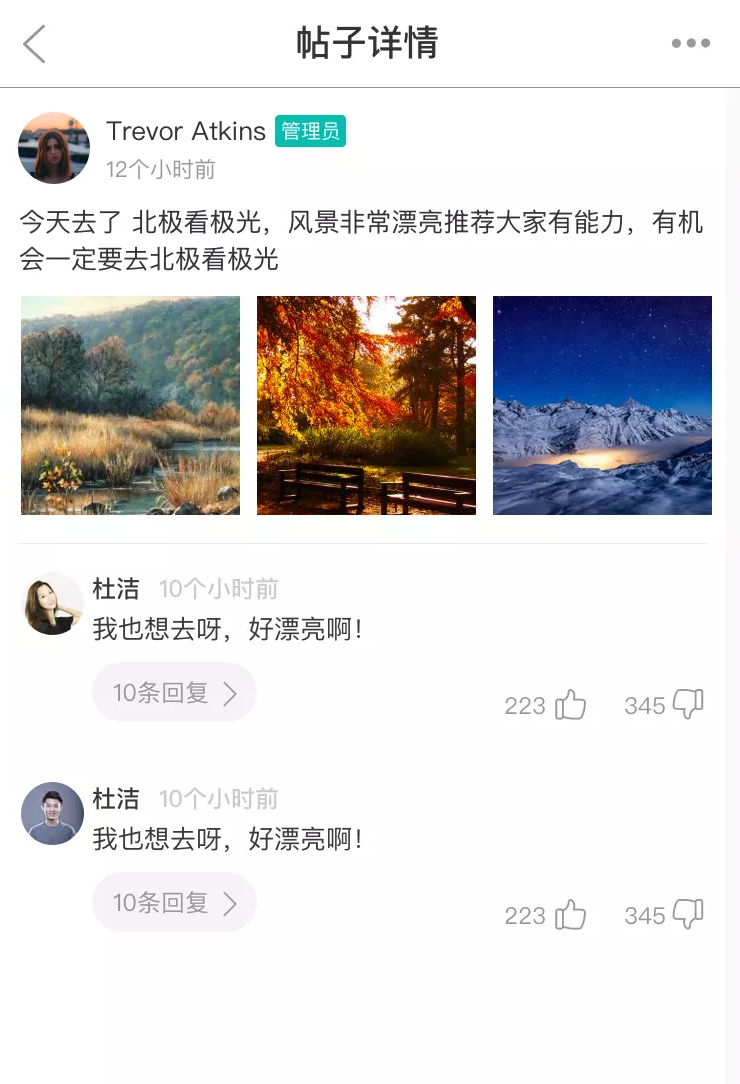Open the woman commenter's avatar
Viewport: 740px width, 1084px height.
coord(52,604)
